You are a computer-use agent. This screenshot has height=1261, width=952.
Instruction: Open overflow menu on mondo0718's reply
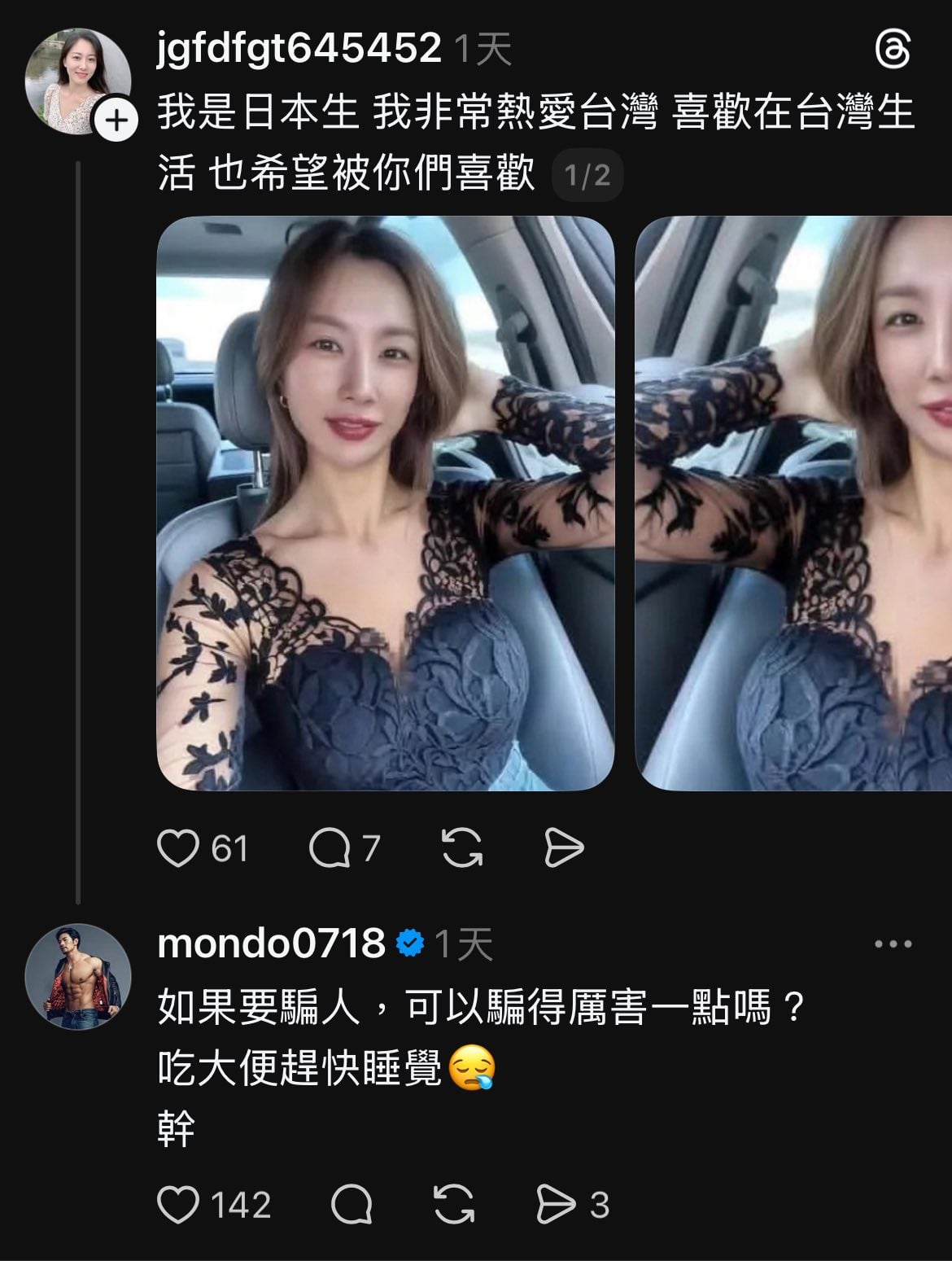[x=893, y=944]
